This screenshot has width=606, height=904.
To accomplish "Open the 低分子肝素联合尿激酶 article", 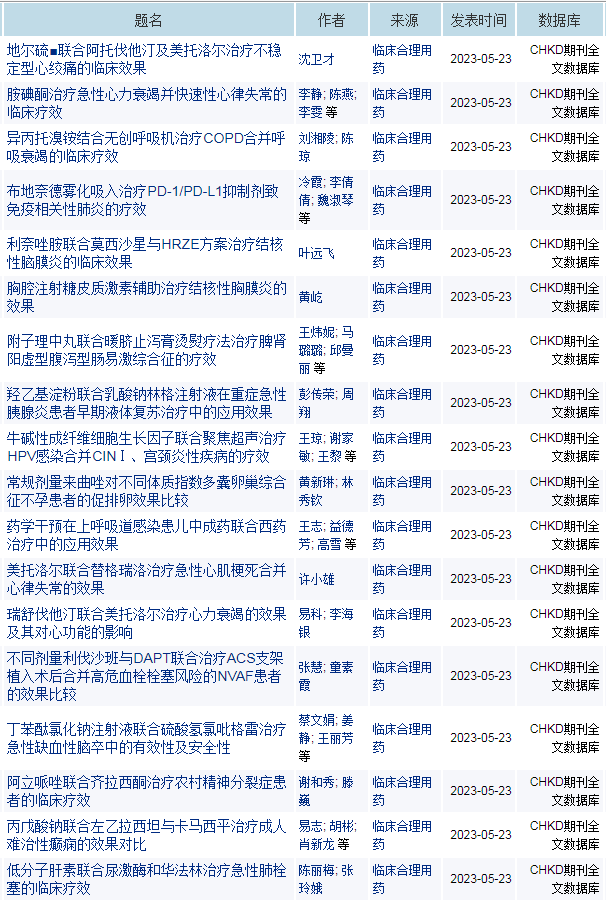I will pyautogui.click(x=146, y=879).
